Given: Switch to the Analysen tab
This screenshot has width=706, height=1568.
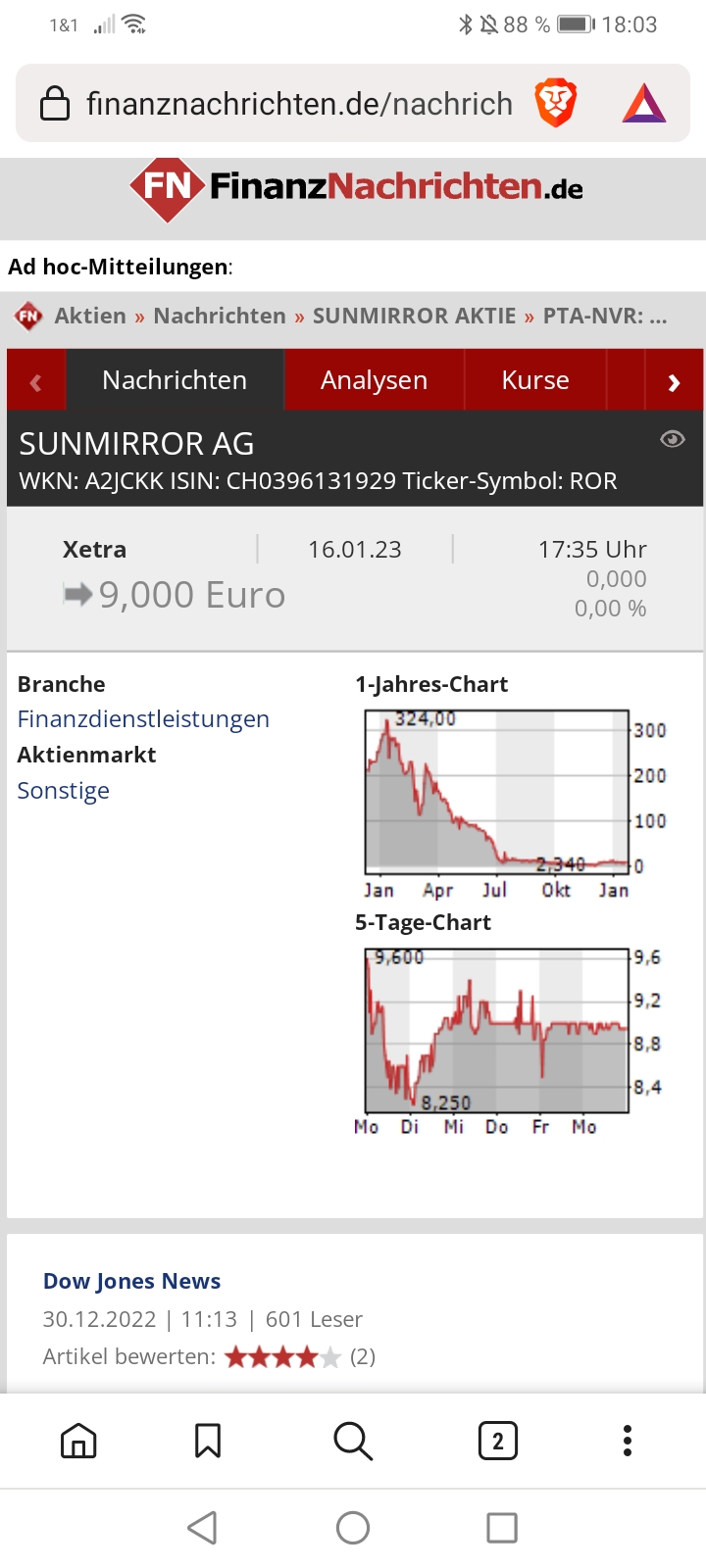Looking at the screenshot, I should click(373, 380).
